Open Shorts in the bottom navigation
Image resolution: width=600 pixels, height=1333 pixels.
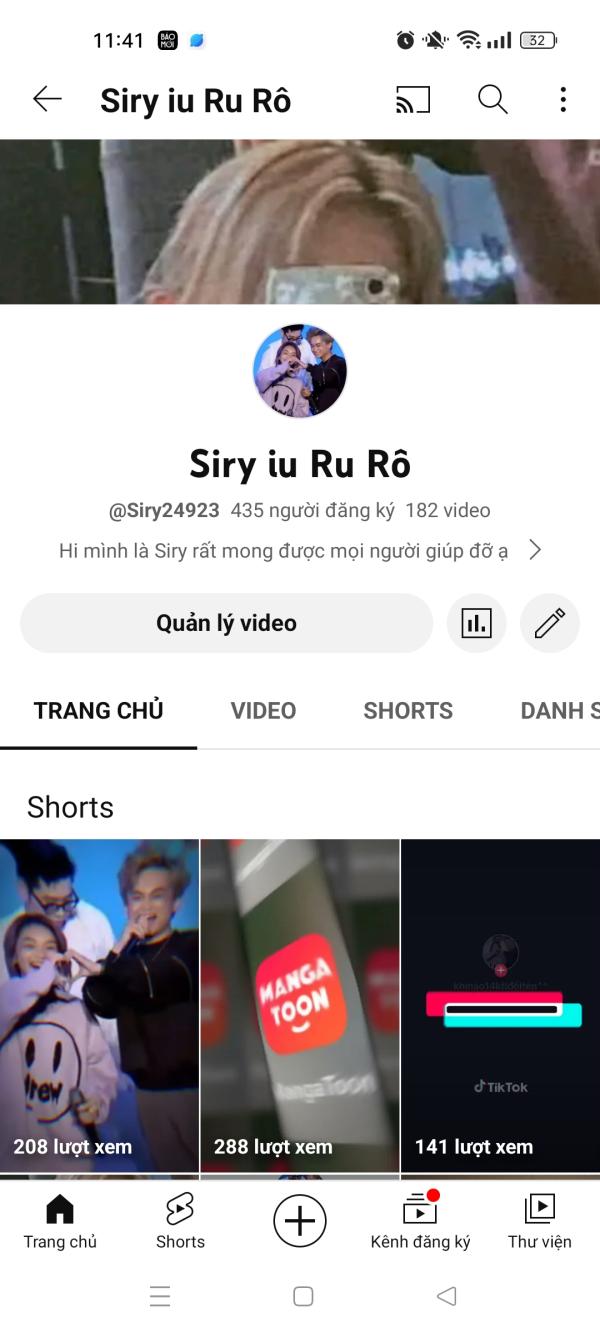[x=180, y=1221]
